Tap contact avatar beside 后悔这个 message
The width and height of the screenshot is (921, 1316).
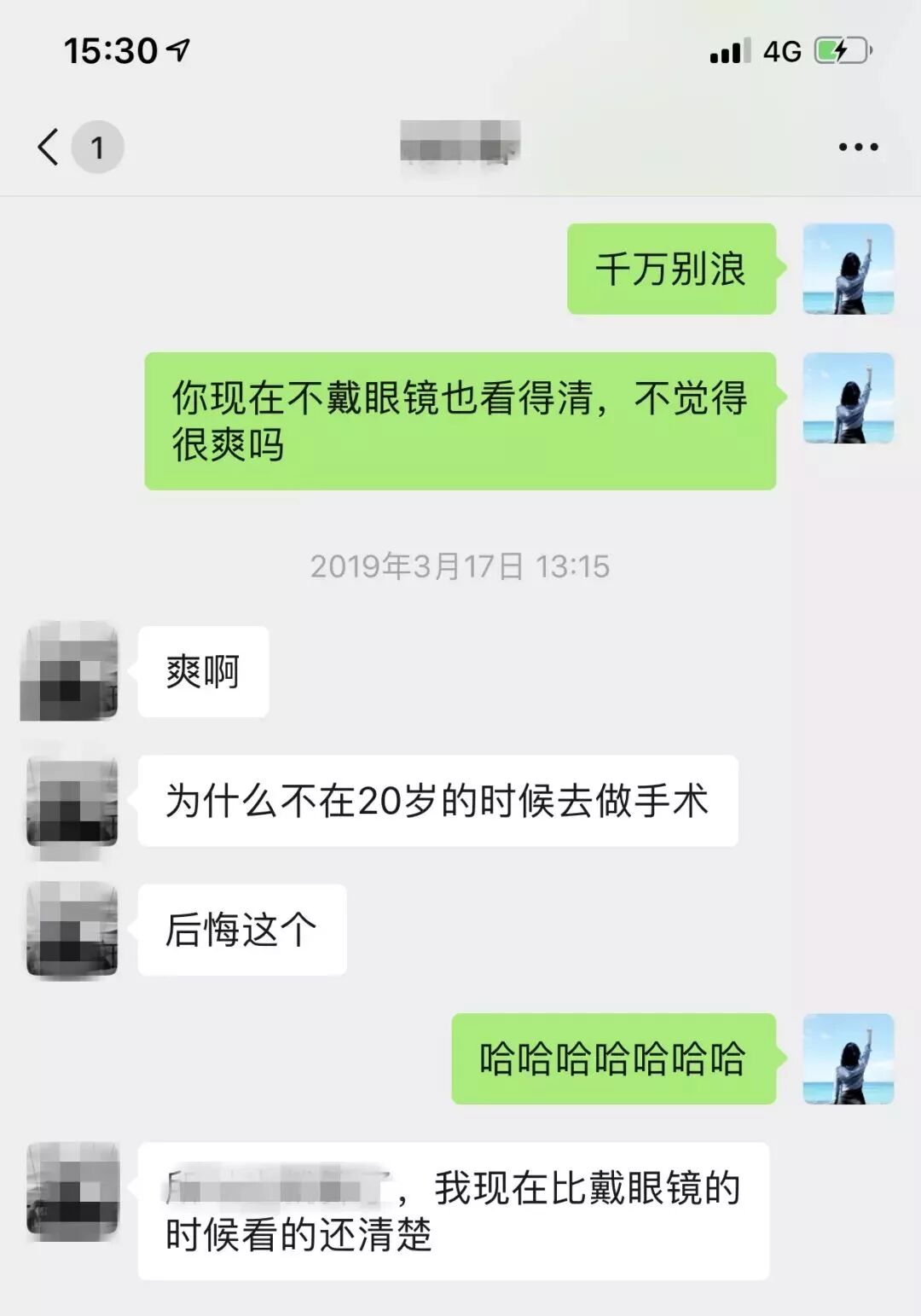(x=72, y=930)
